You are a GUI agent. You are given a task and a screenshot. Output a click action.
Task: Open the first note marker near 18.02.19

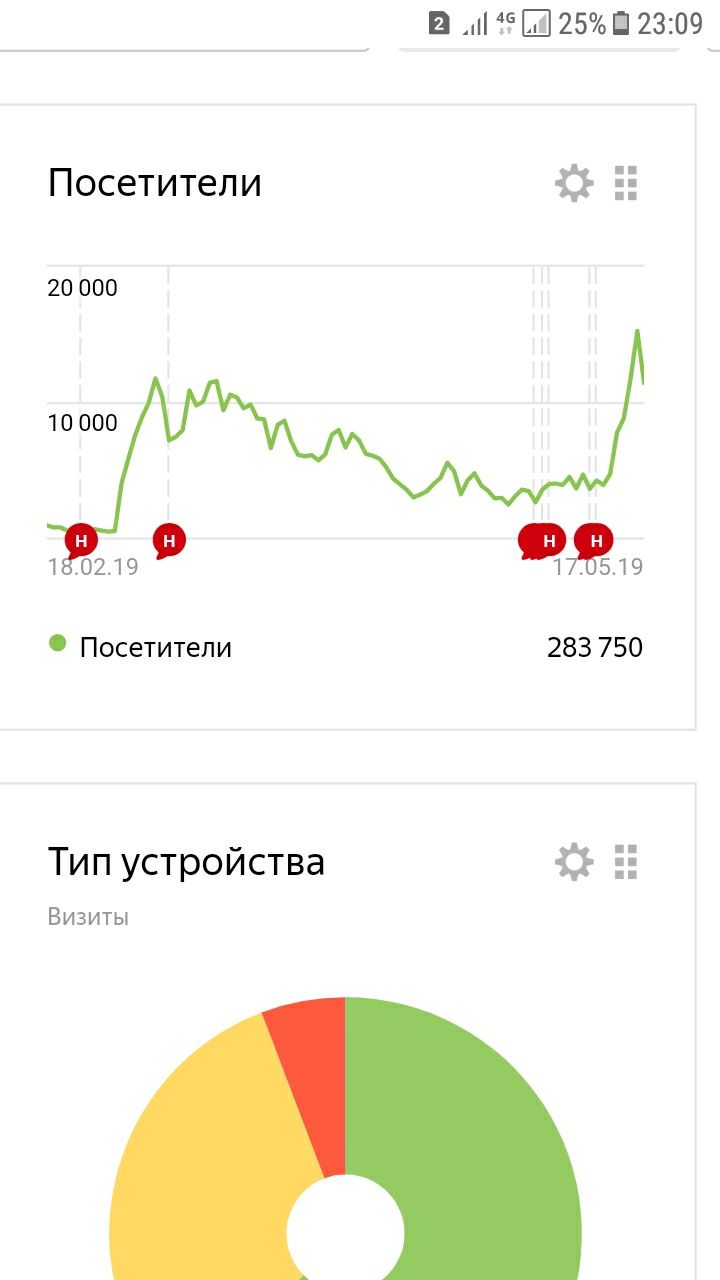point(81,541)
